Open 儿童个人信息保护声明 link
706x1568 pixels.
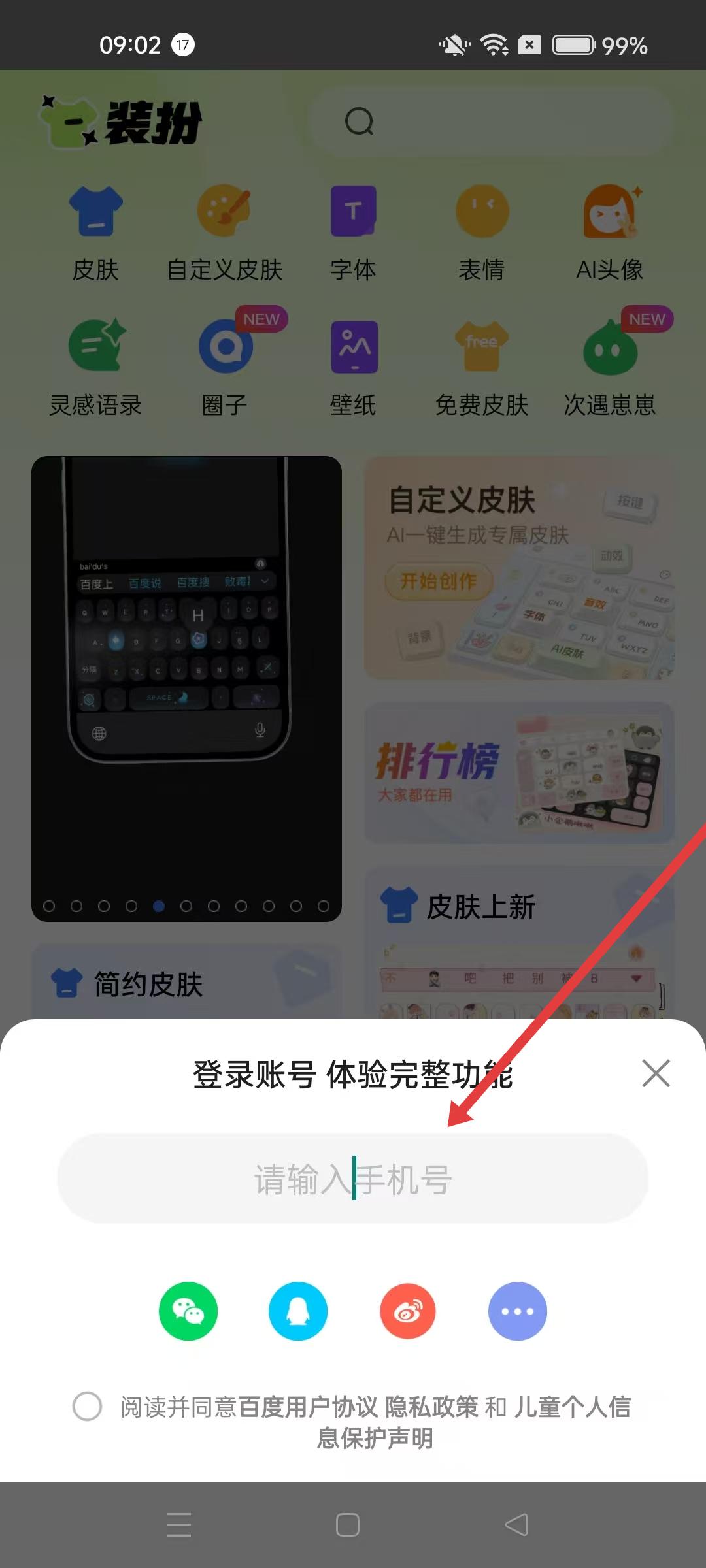pyautogui.click(x=571, y=1407)
